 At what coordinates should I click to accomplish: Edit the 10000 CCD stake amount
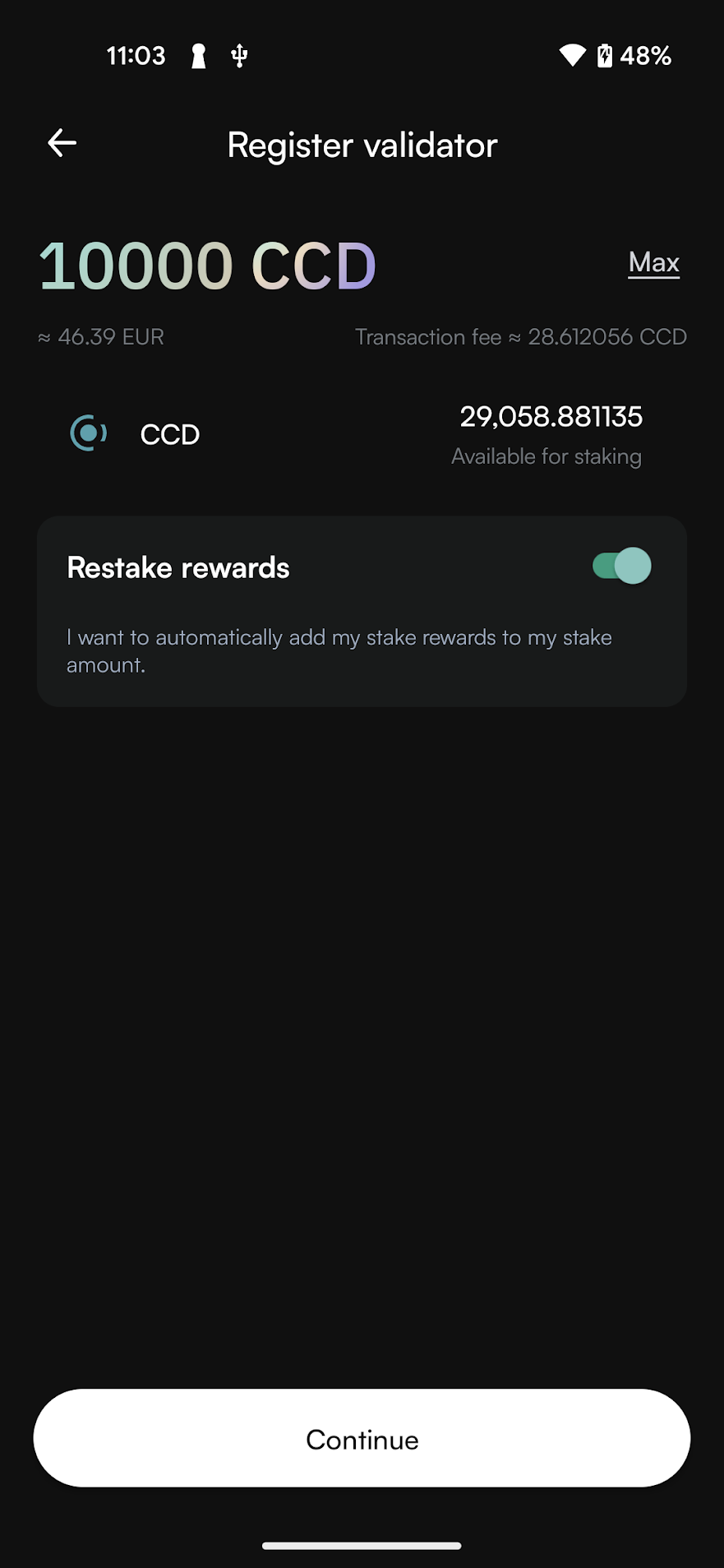pos(207,266)
